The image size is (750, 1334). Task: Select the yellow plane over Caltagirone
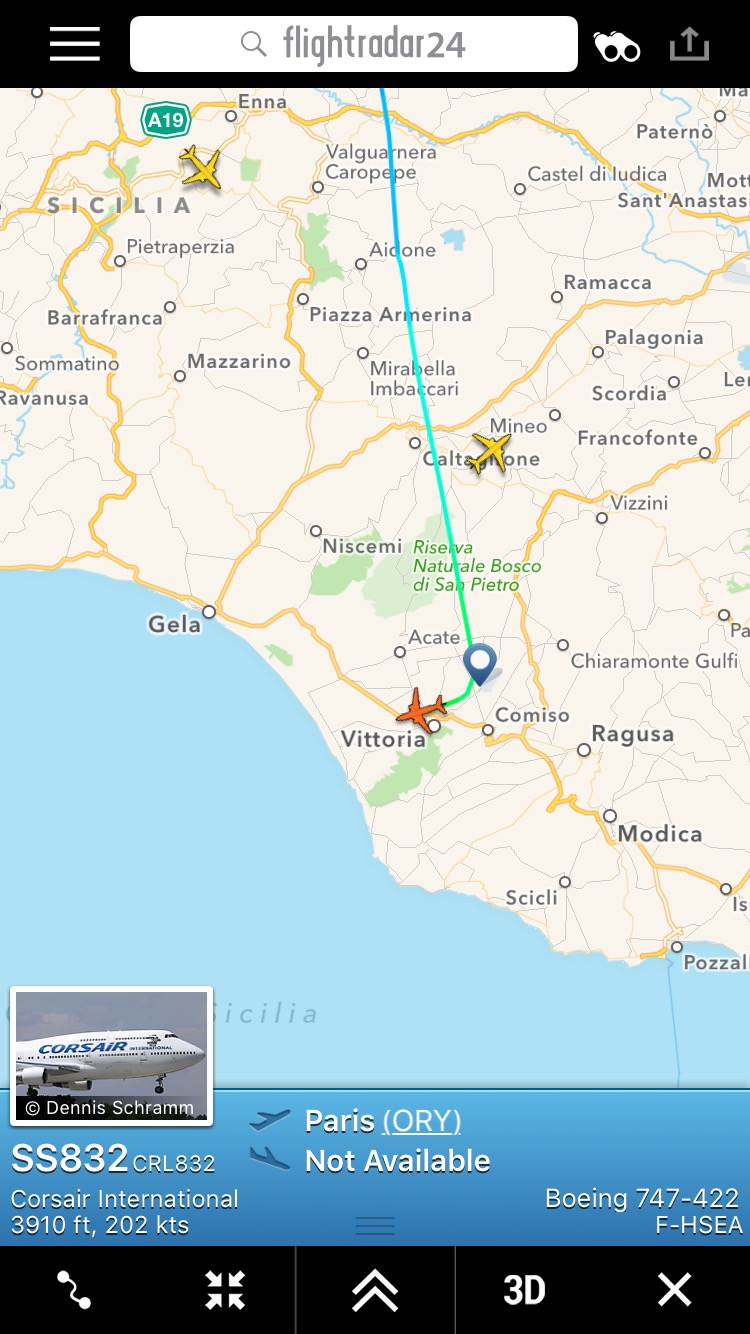tap(490, 452)
